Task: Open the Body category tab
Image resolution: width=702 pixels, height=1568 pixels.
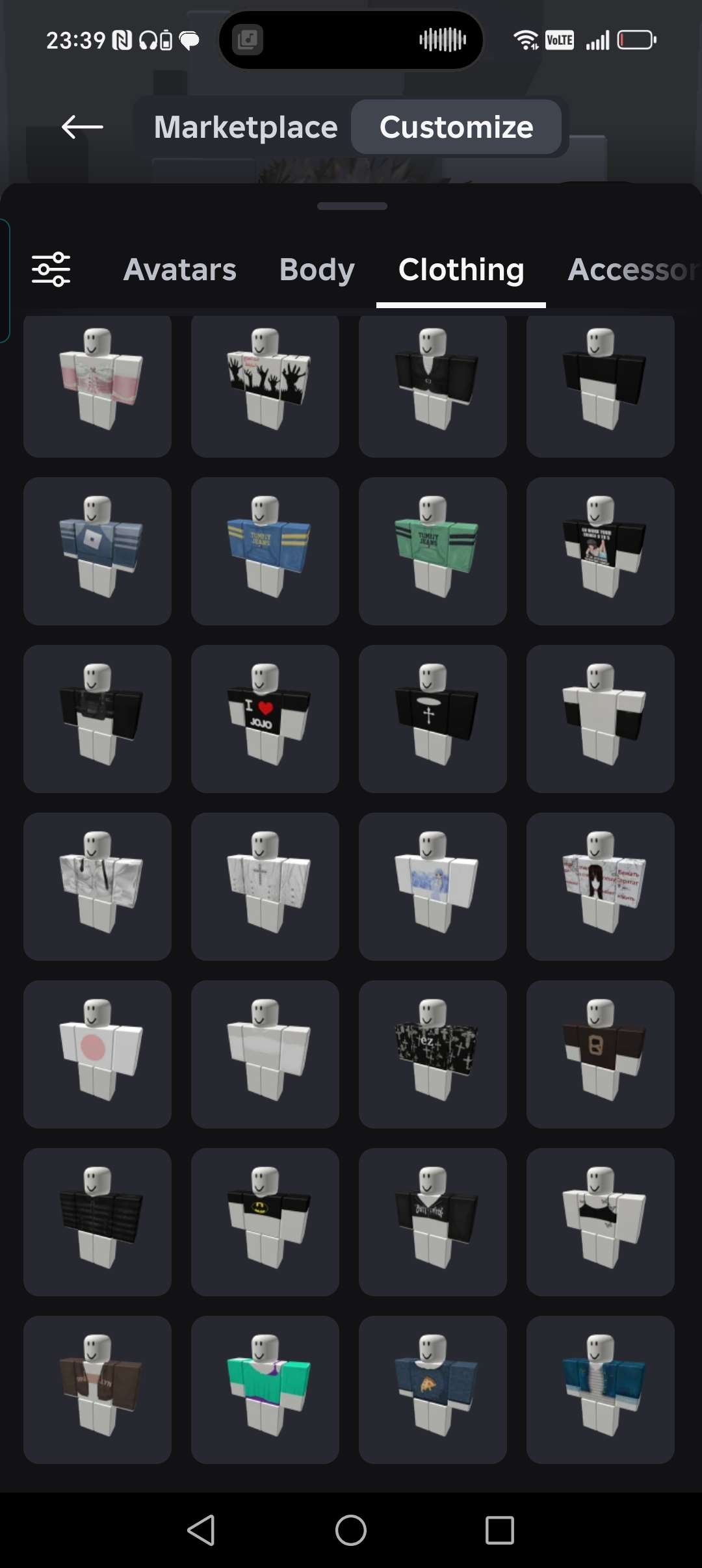Action: (x=317, y=270)
